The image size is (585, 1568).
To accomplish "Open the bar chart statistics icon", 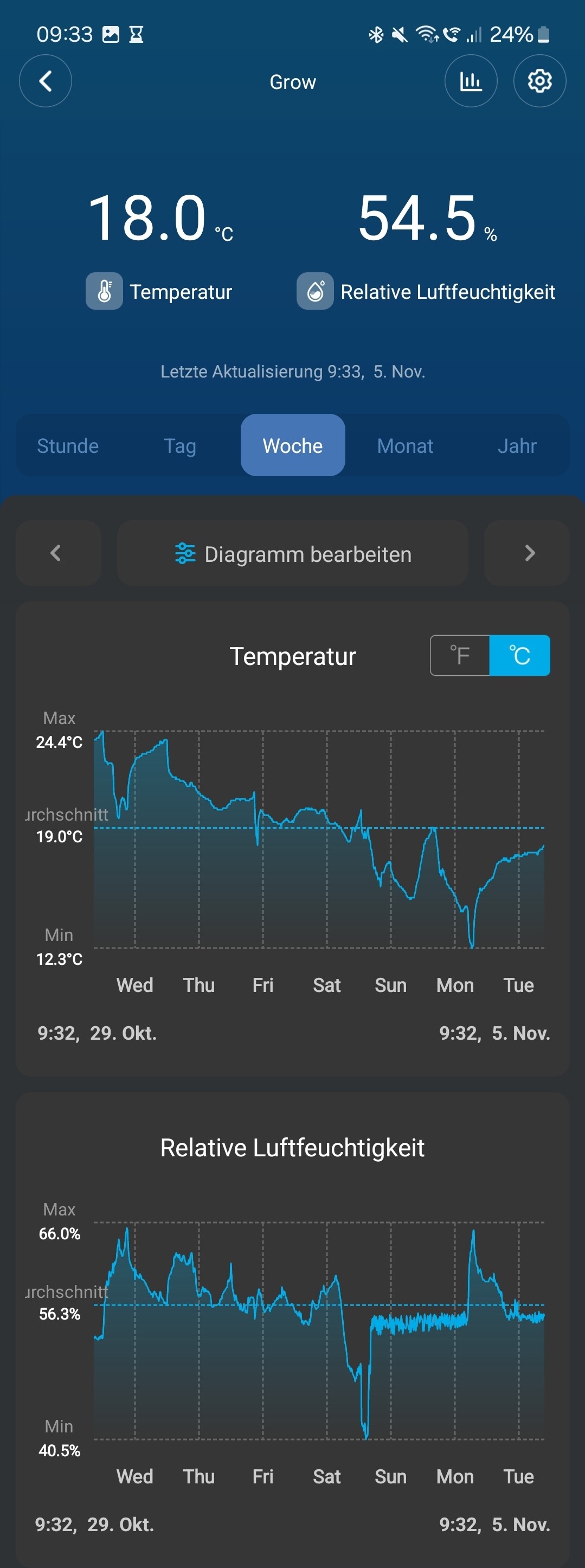I will click(471, 81).
